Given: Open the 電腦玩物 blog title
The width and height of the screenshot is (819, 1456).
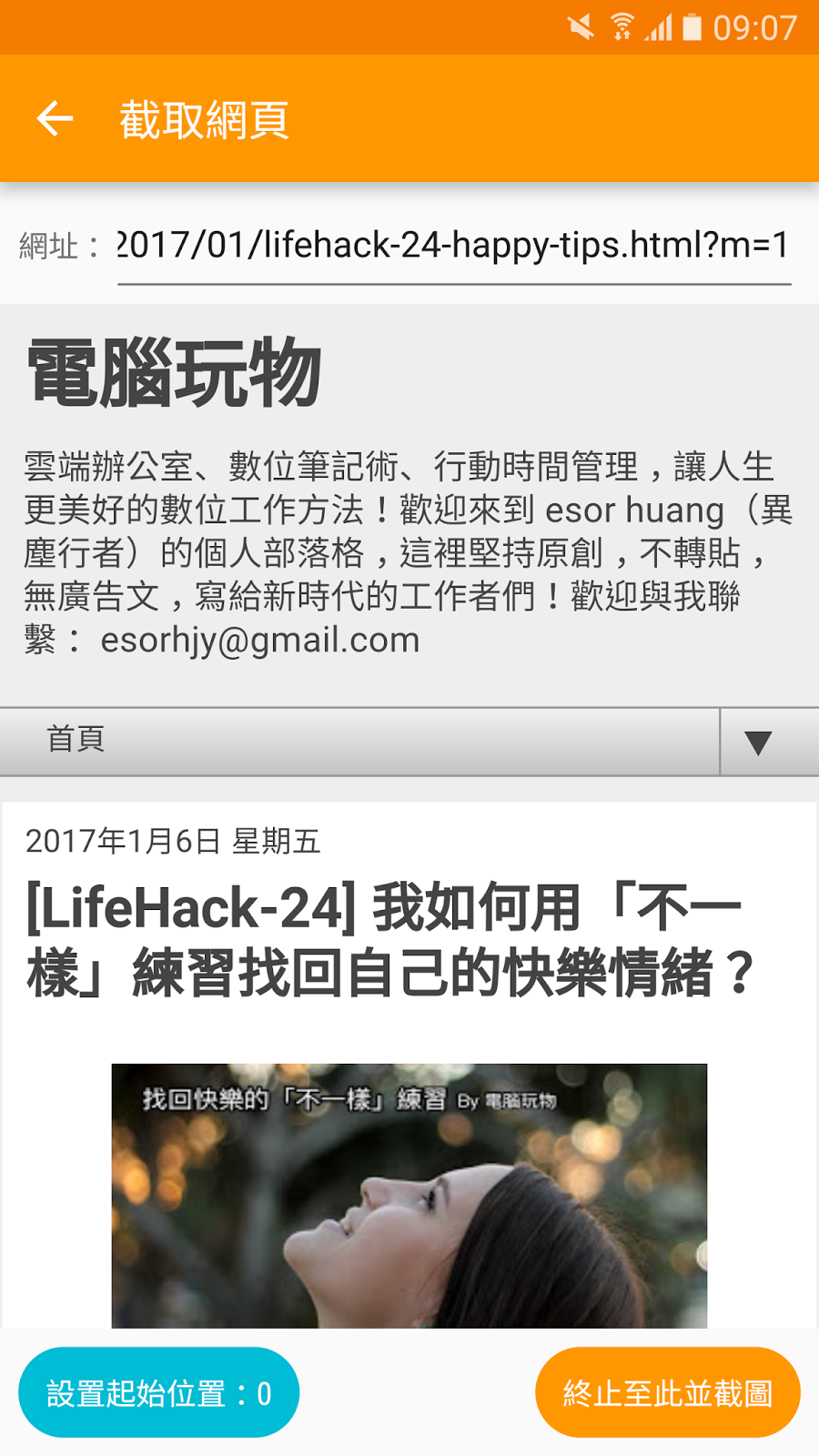Looking at the screenshot, I should [174, 372].
